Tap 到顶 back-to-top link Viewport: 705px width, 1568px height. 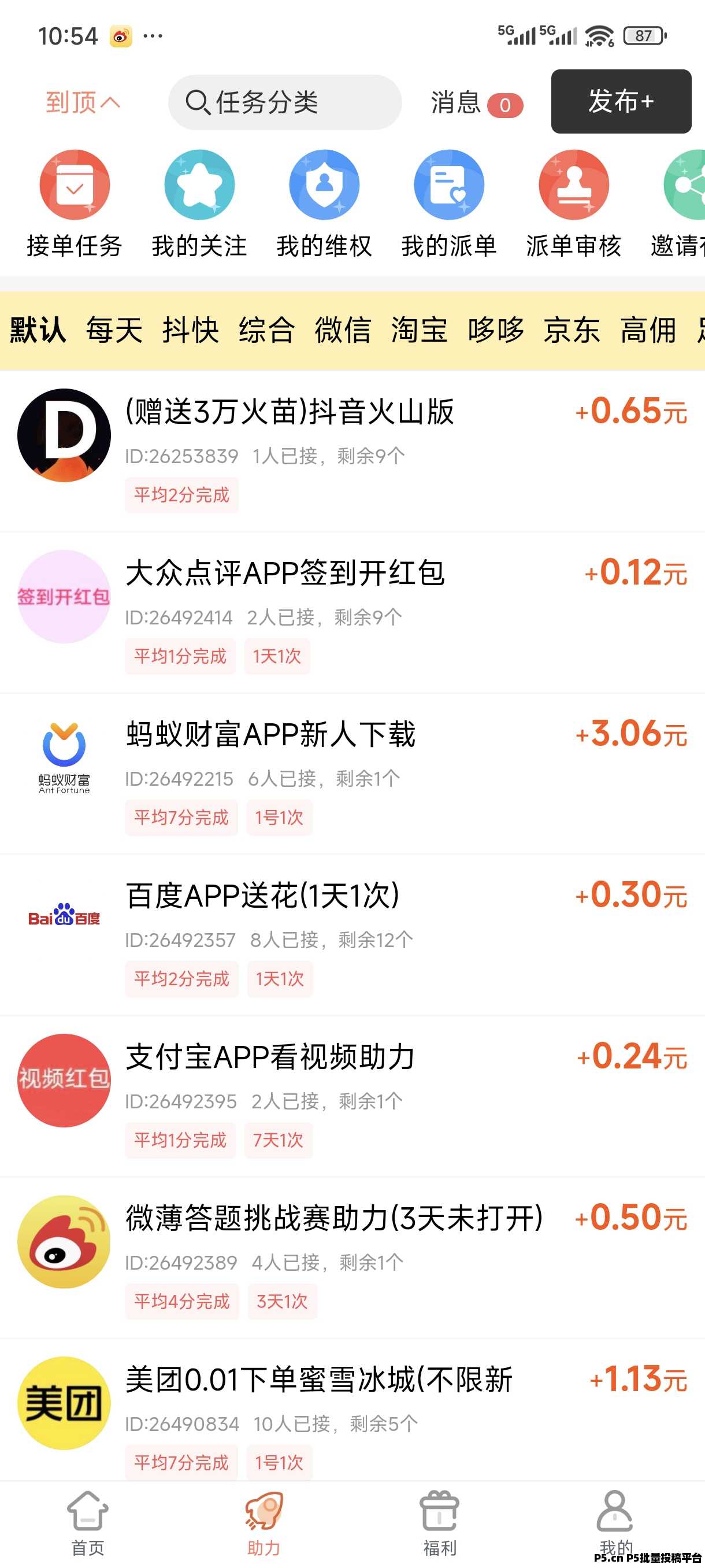(83, 102)
